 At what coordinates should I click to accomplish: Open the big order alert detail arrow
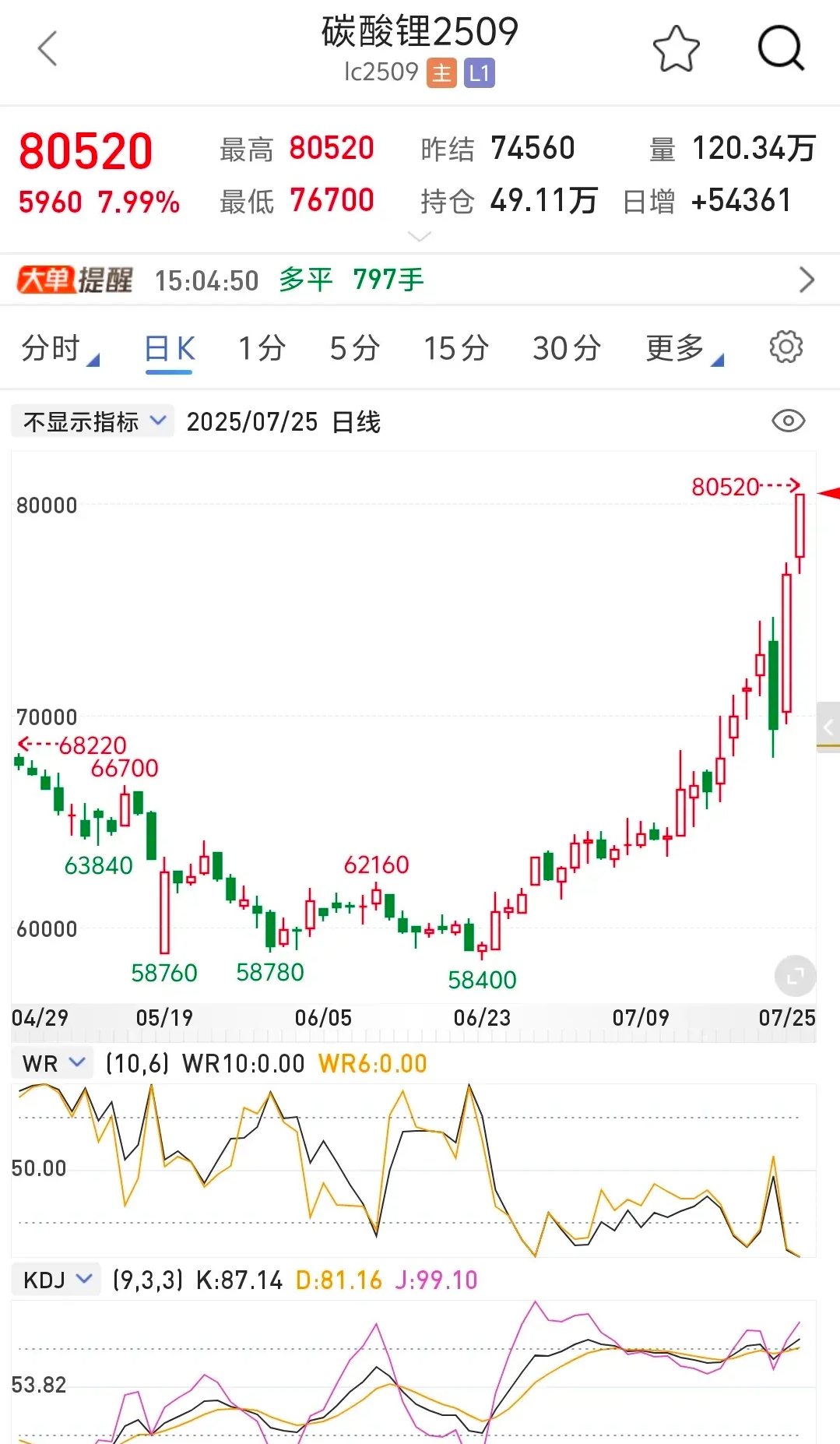click(x=807, y=278)
